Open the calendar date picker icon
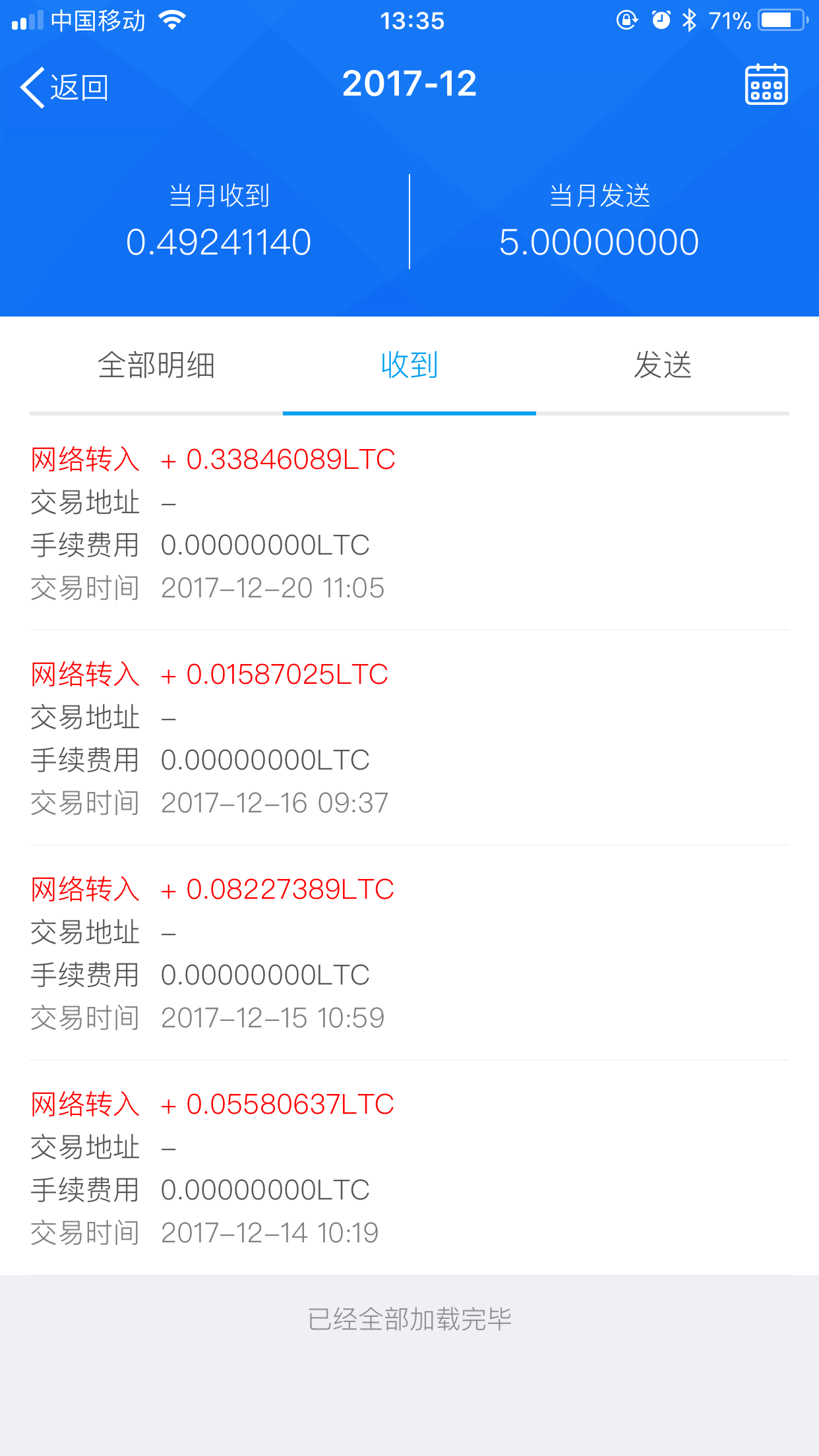Viewport: 819px width, 1456px height. click(766, 84)
